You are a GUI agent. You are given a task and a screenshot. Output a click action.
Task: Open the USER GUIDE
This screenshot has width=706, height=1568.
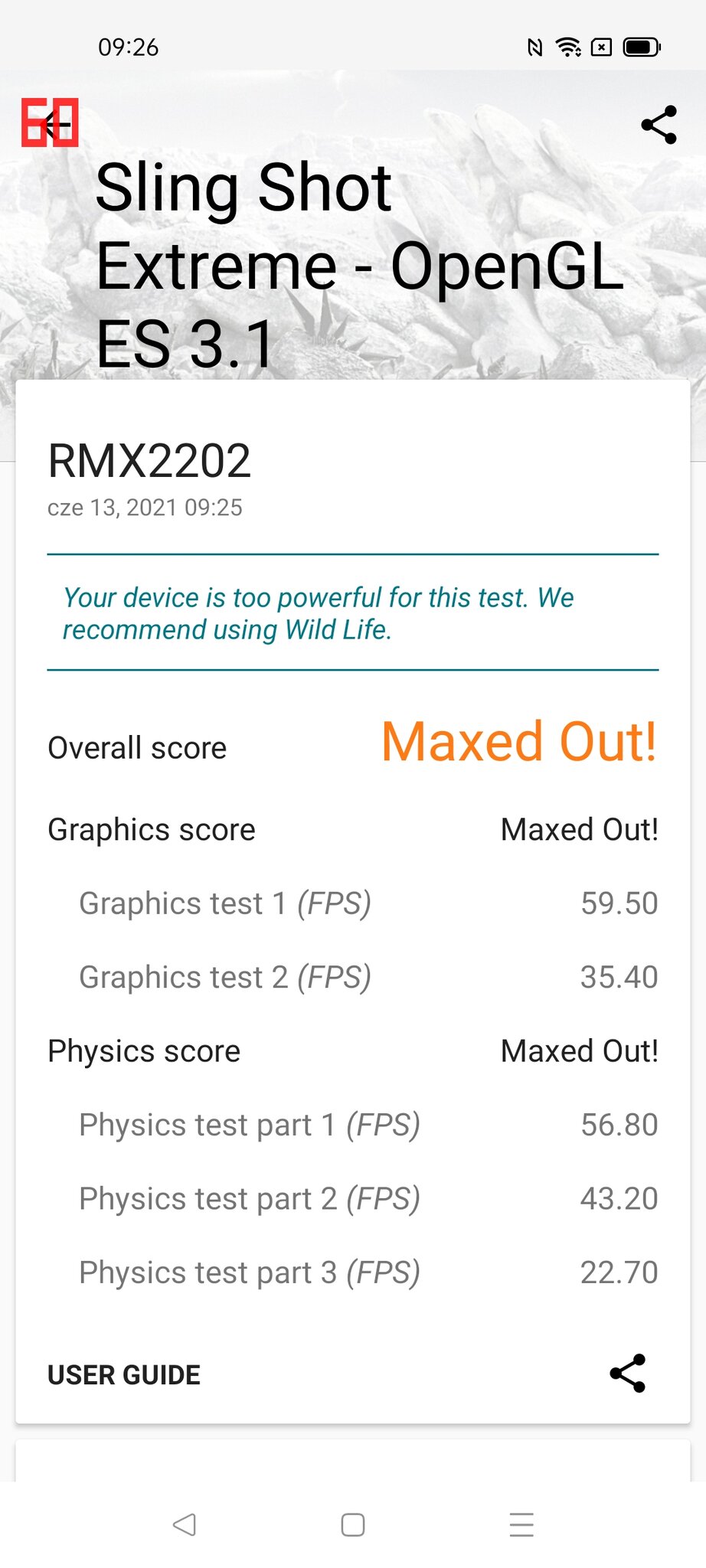pos(124,1375)
